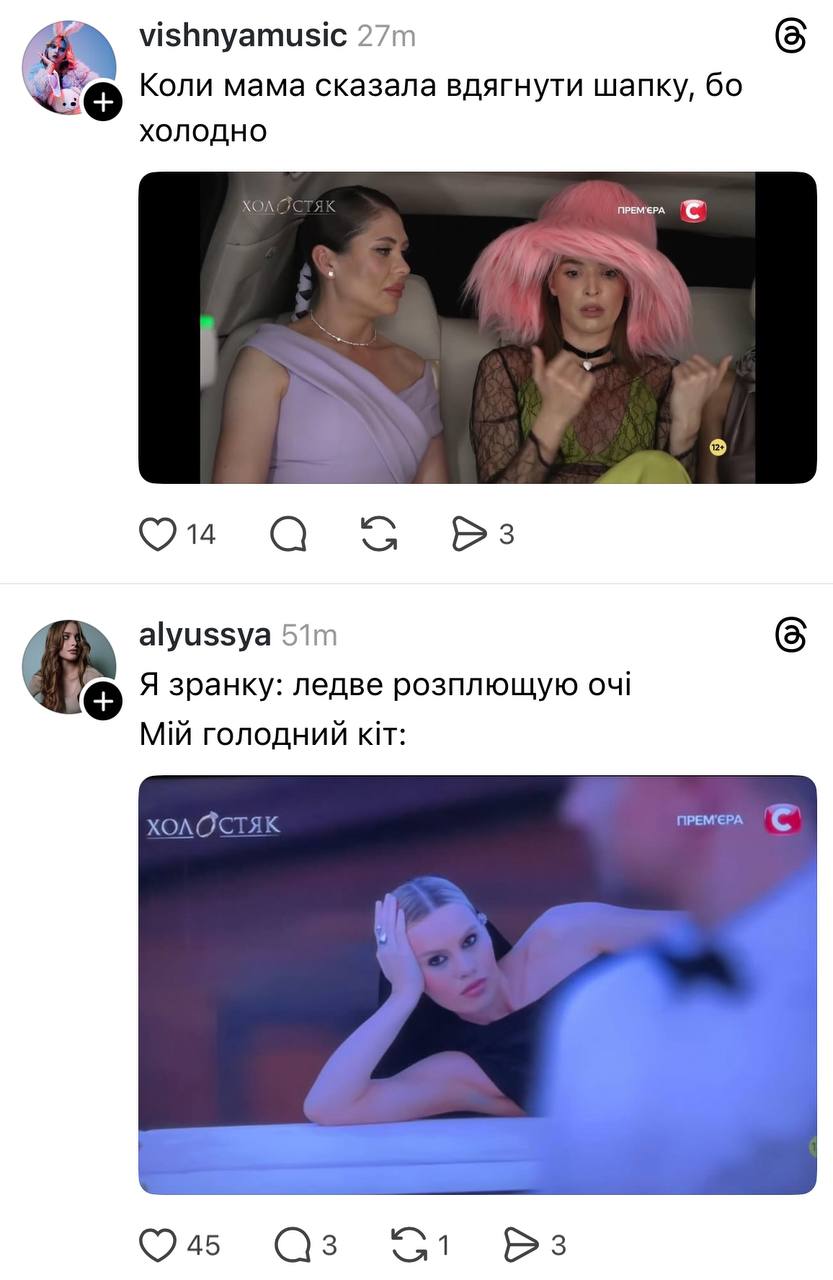The image size is (833, 1280).
Task: Open comments on alyussya's post
Action: pos(292,1244)
